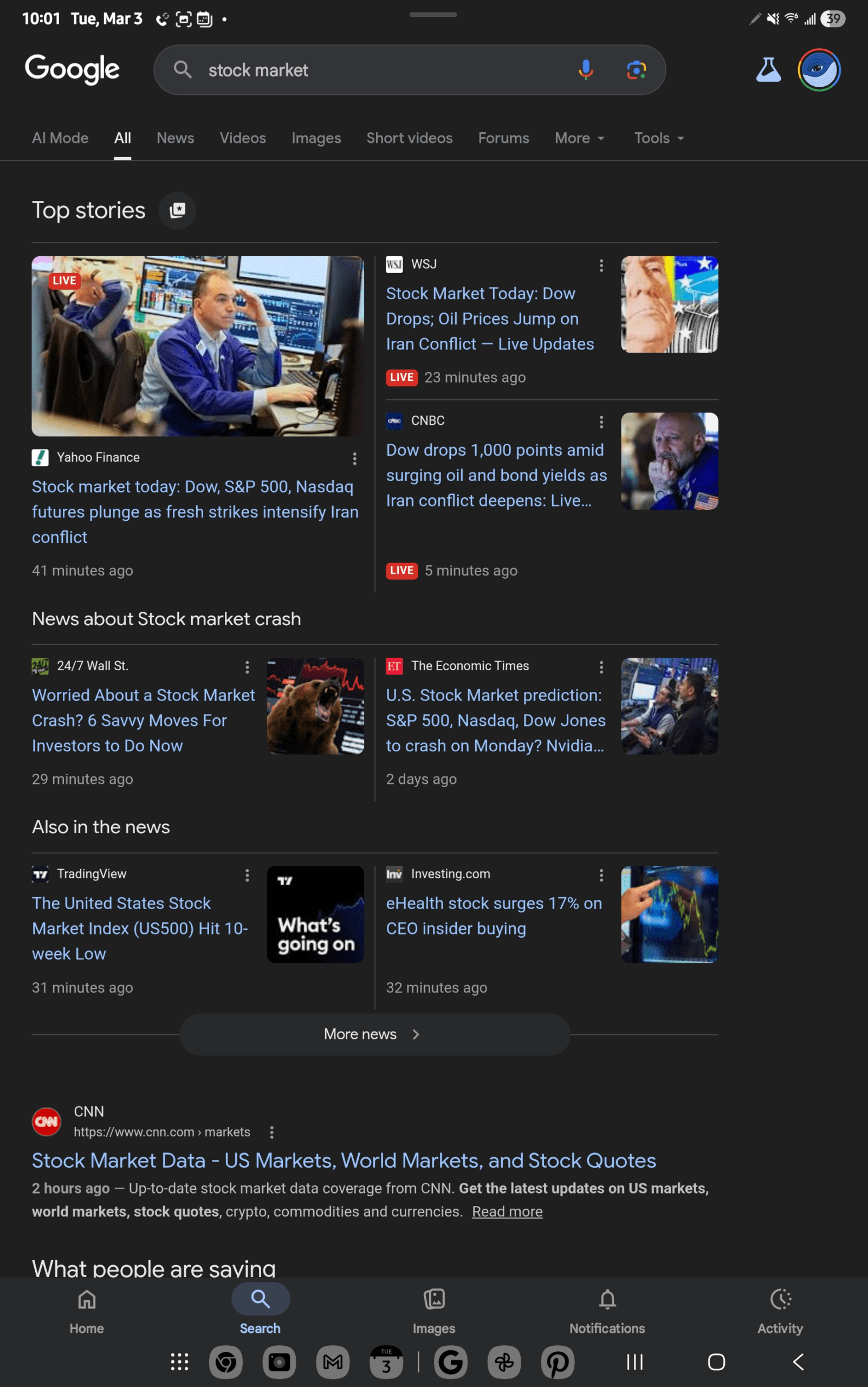This screenshot has width=868, height=1387.
Task: Switch to the Short videos tab
Action: (x=409, y=138)
